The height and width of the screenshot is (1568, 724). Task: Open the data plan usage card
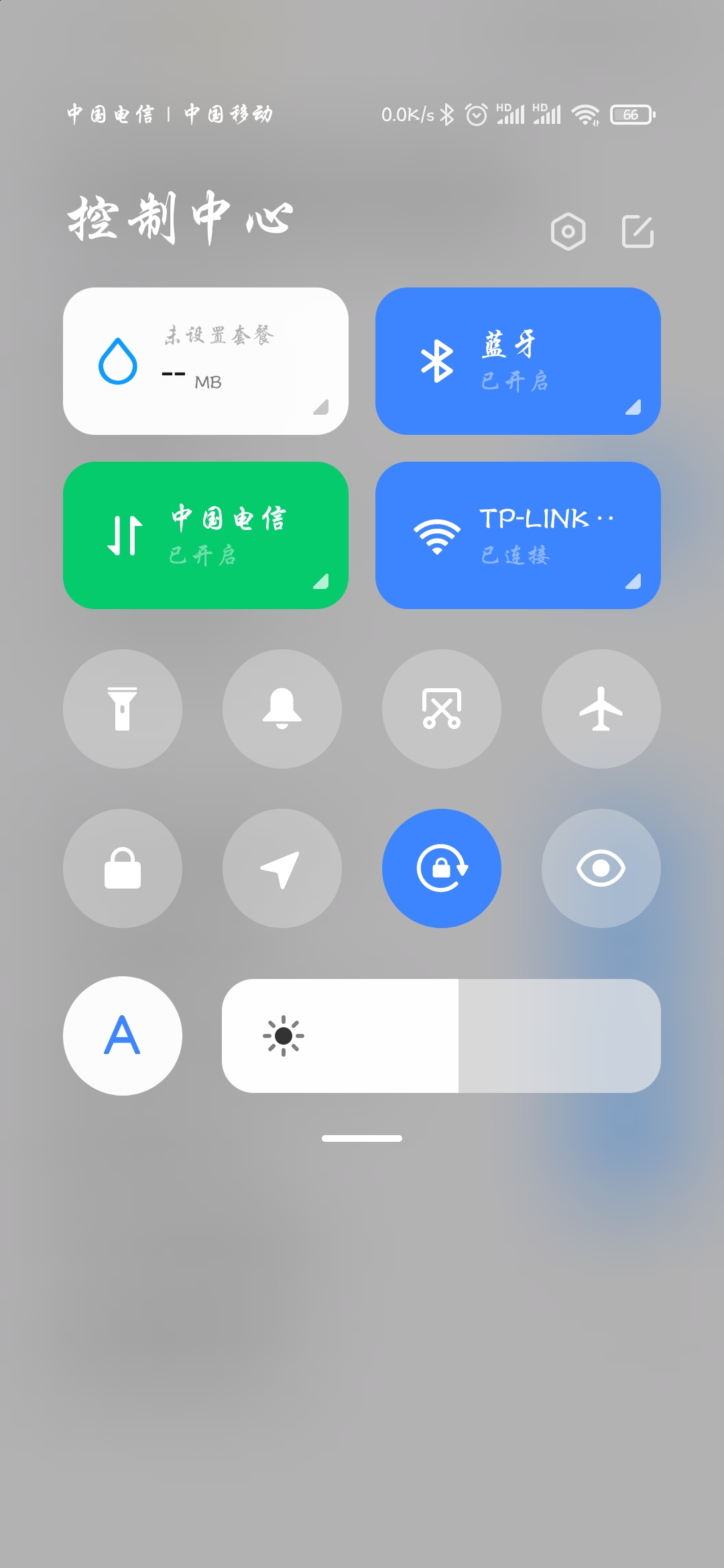point(205,361)
